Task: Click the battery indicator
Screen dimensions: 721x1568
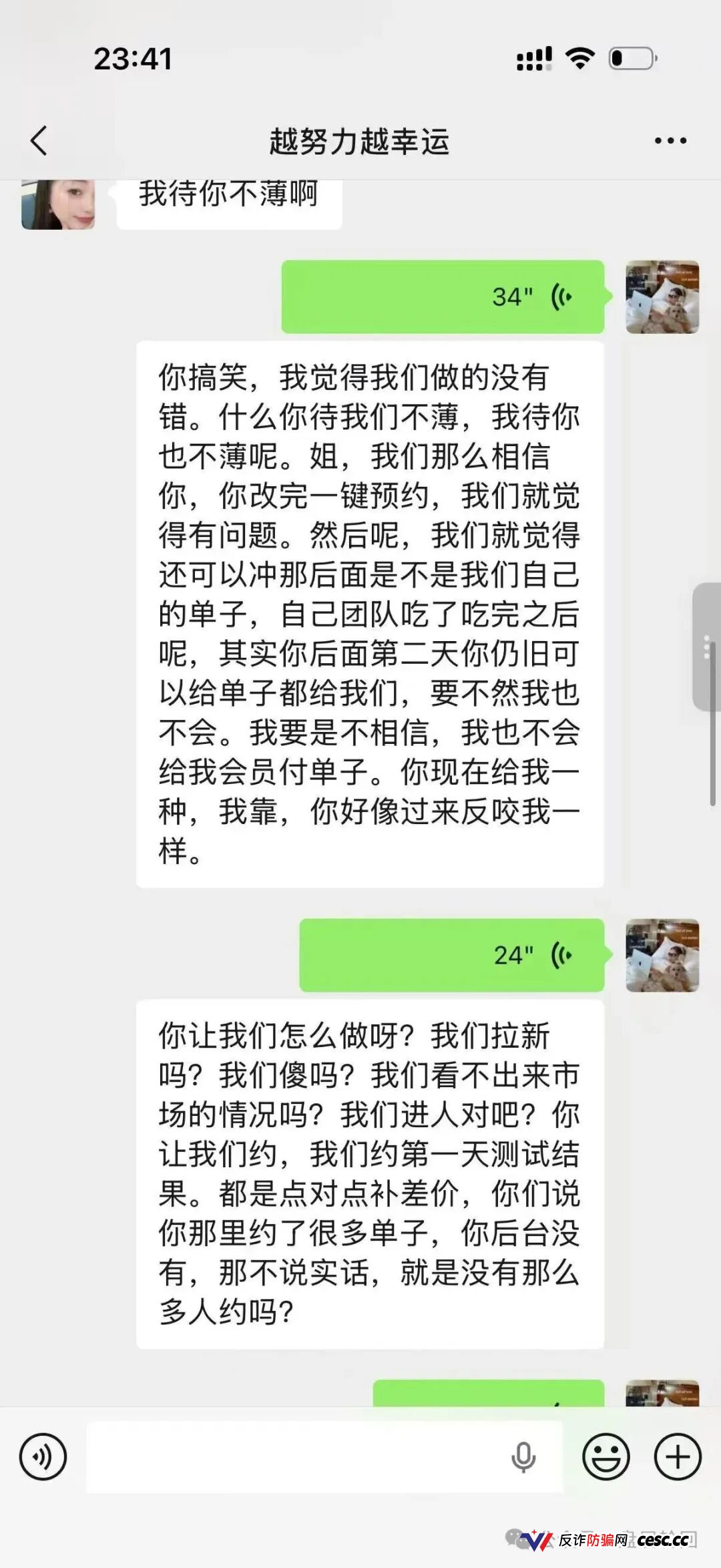Action: tap(630, 59)
